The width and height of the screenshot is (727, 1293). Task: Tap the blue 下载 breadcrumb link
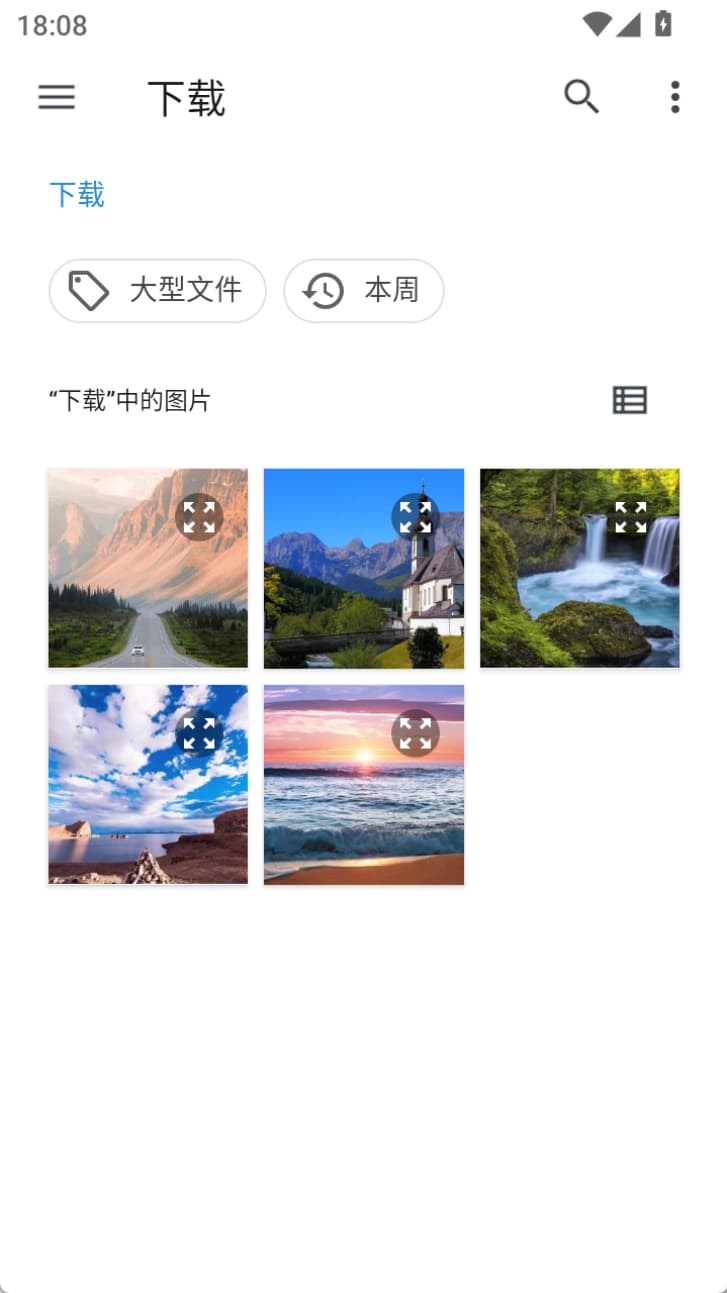(x=77, y=194)
